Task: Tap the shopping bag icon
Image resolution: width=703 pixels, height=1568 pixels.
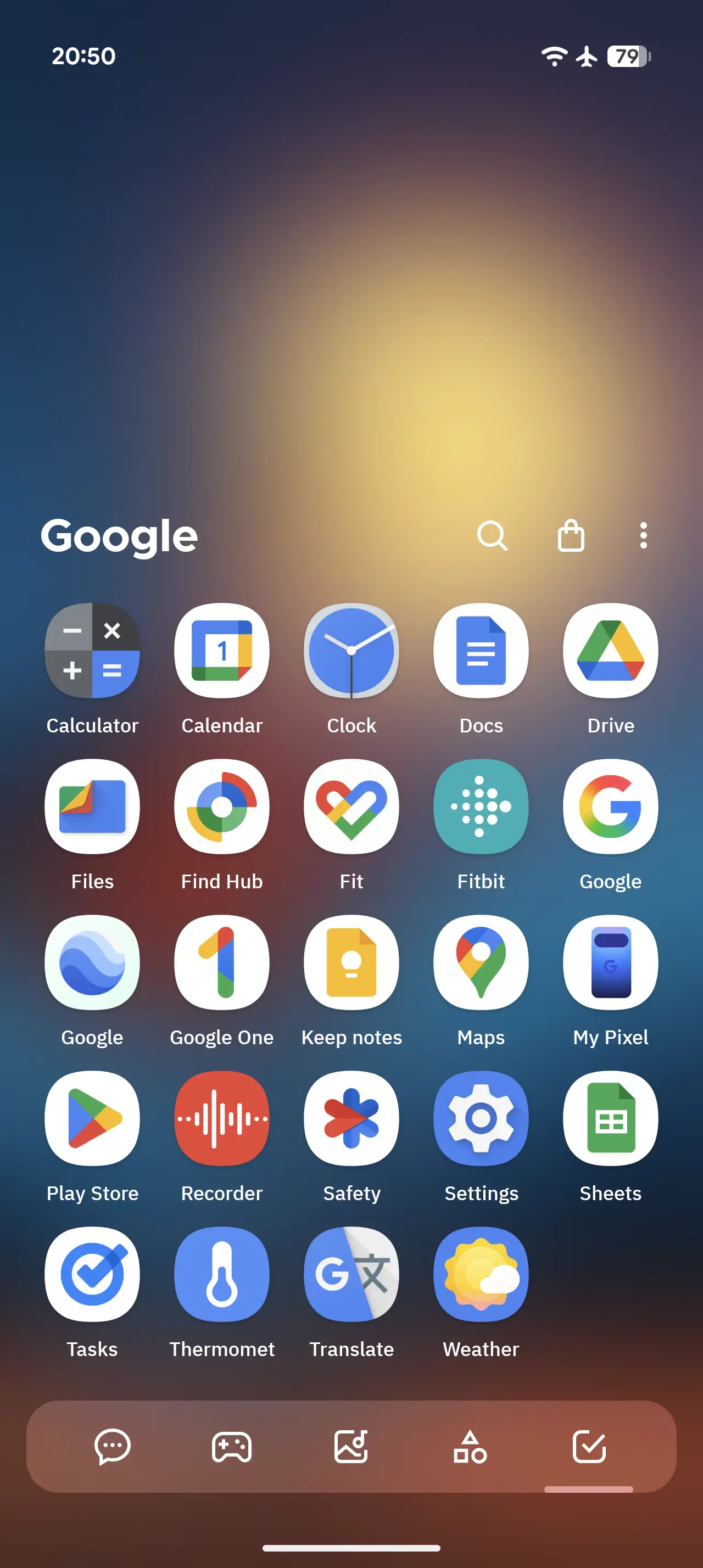Action: pyautogui.click(x=571, y=536)
